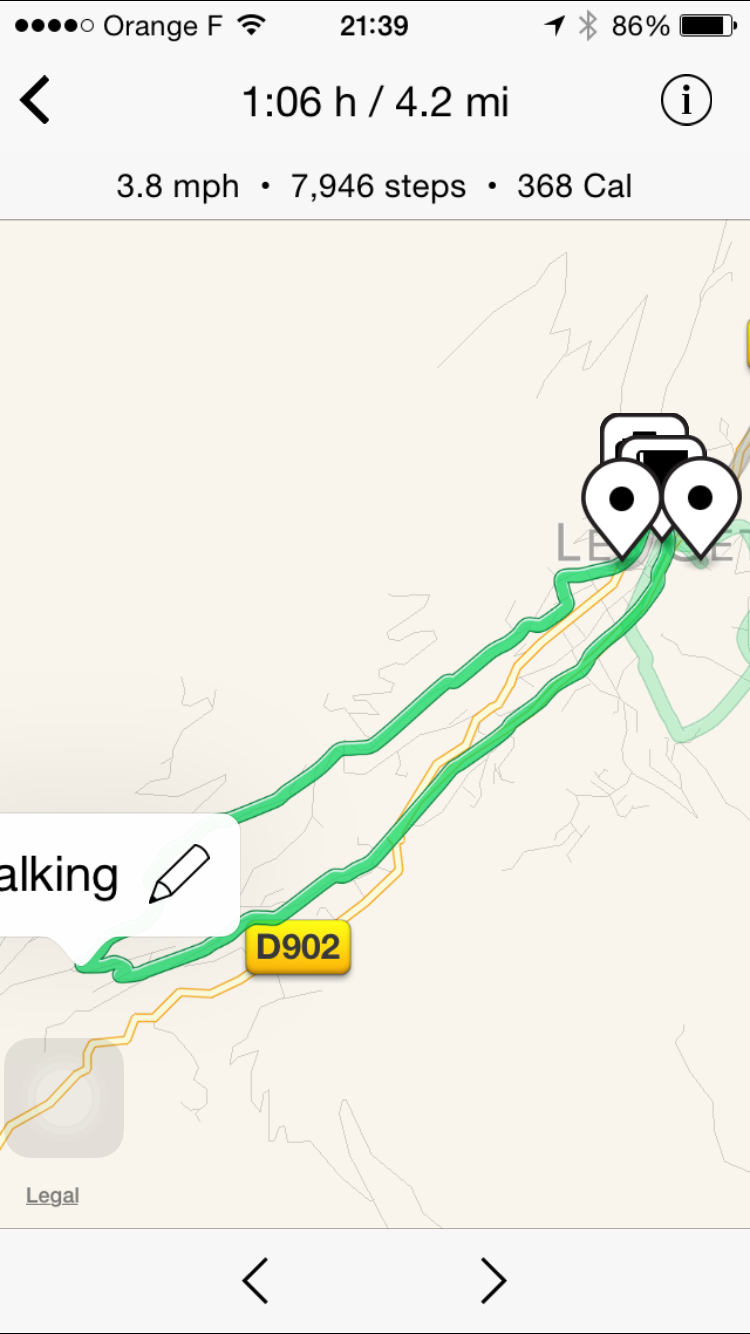The image size is (750, 1334).
Task: Go to the previous segment arrow
Action: pos(256,1280)
